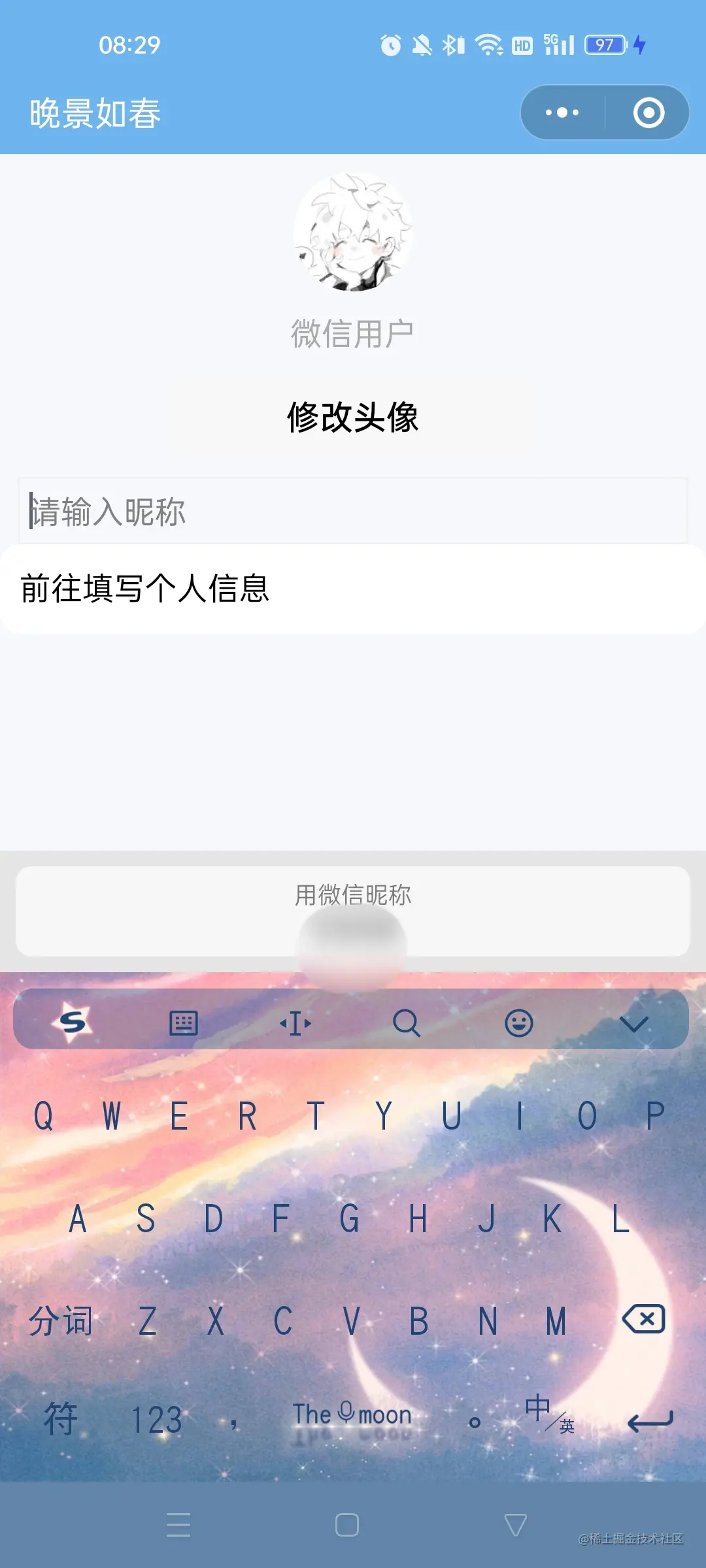Tap the return key

649,1420
